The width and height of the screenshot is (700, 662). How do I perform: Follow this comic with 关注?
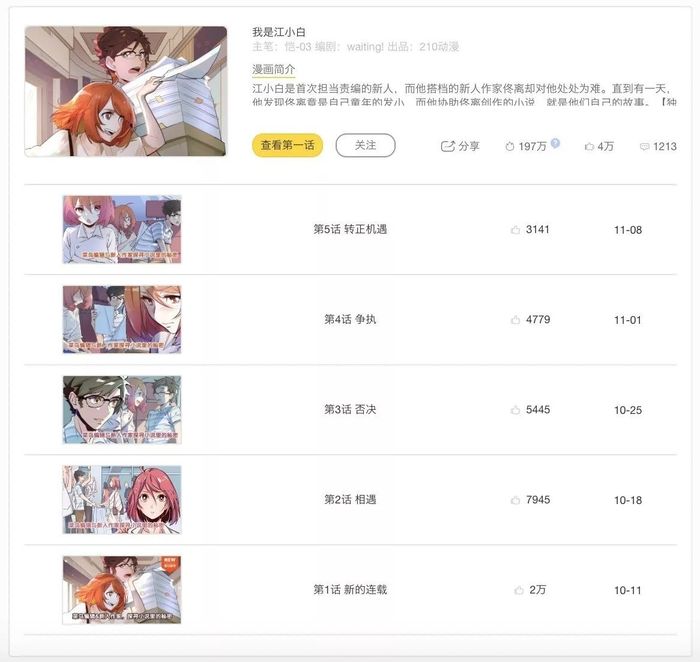(x=365, y=146)
